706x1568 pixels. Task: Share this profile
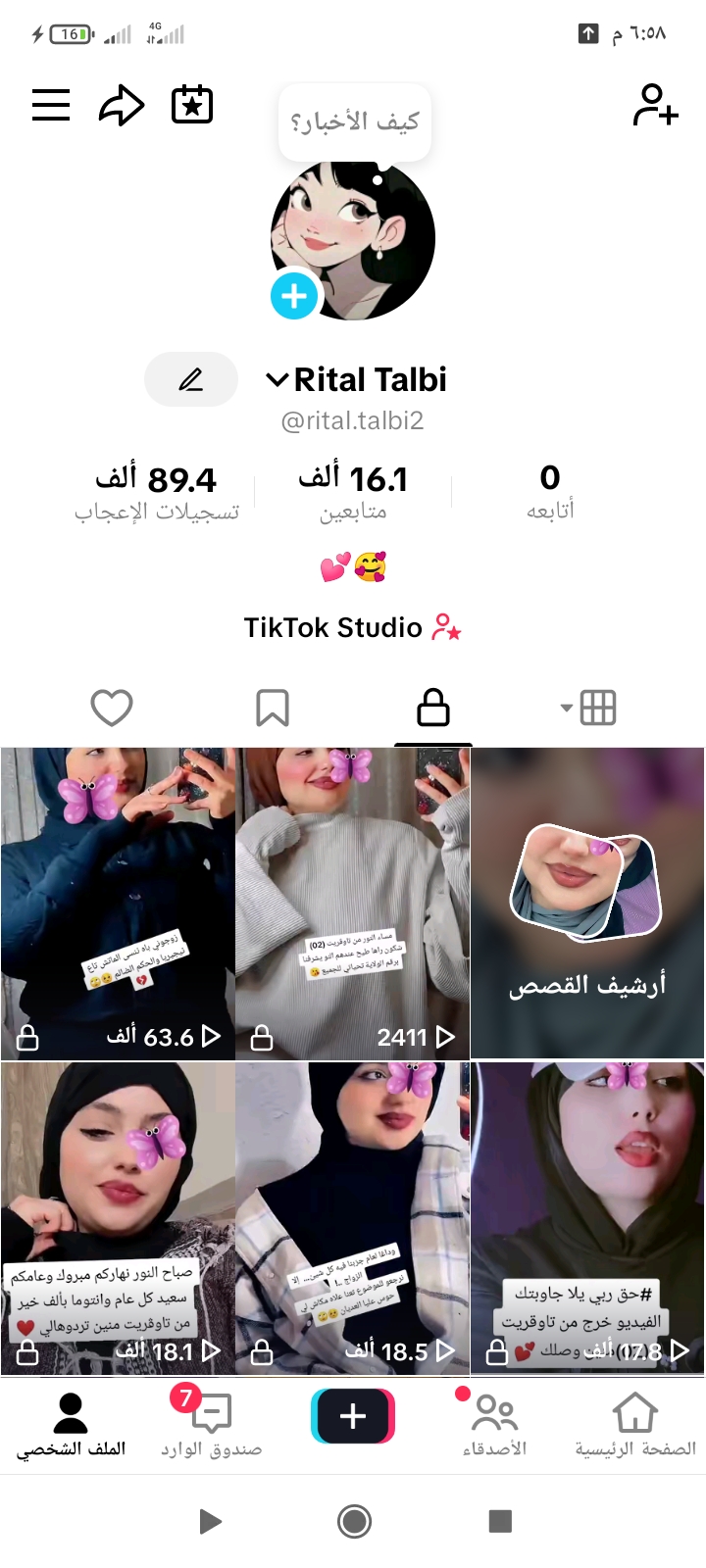(122, 105)
